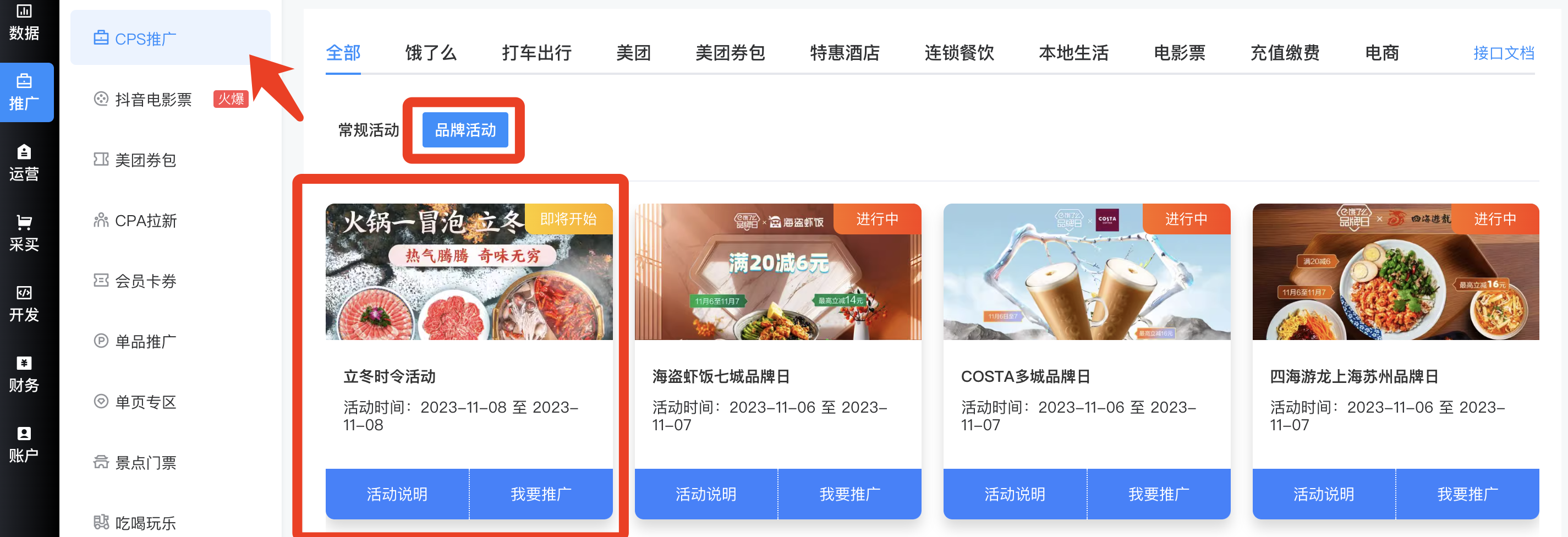Open 会员卡券 in the side menu
The height and width of the screenshot is (537, 1568).
145,281
